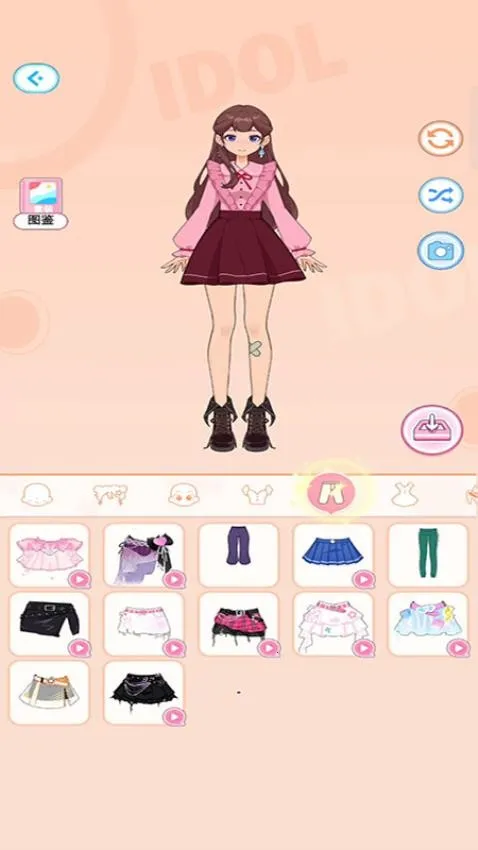Take a photo with the camera button
This screenshot has height=850, width=478.
[x=441, y=250]
